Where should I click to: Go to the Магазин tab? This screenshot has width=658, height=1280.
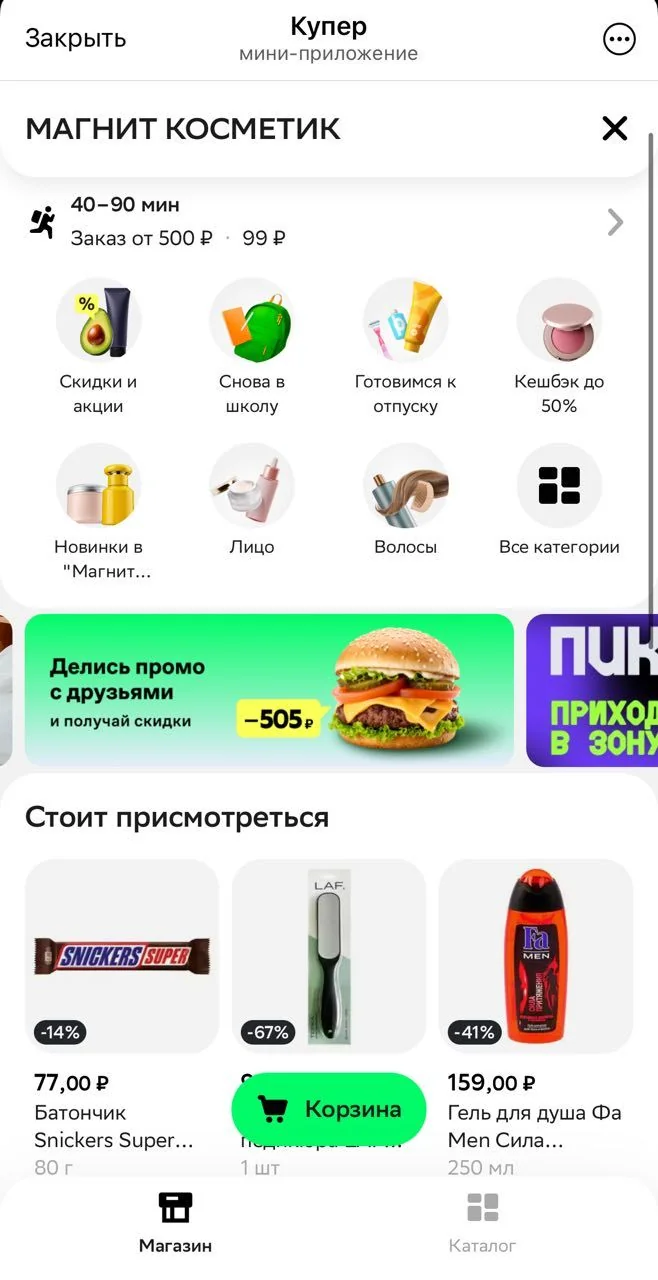175,1223
